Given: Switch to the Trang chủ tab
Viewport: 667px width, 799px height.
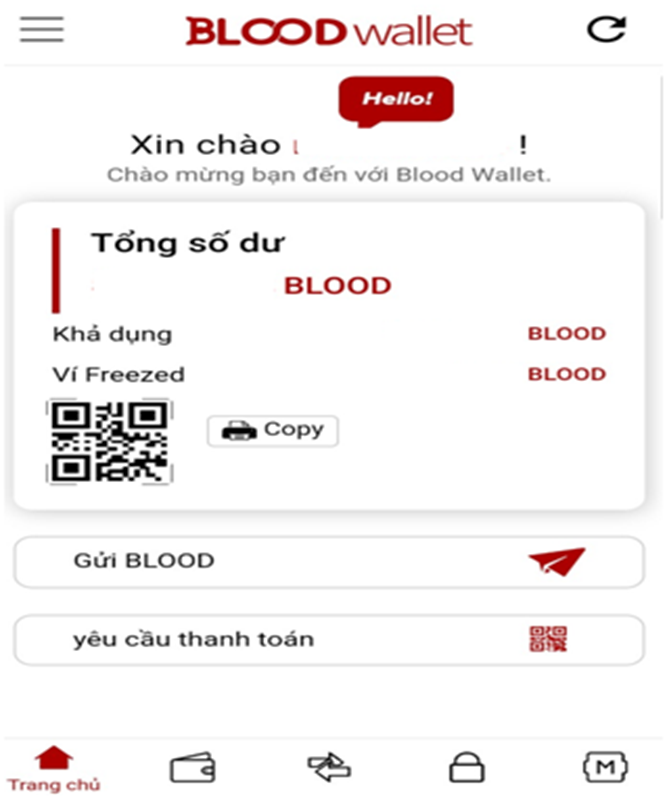Looking at the screenshot, I should 54,768.
